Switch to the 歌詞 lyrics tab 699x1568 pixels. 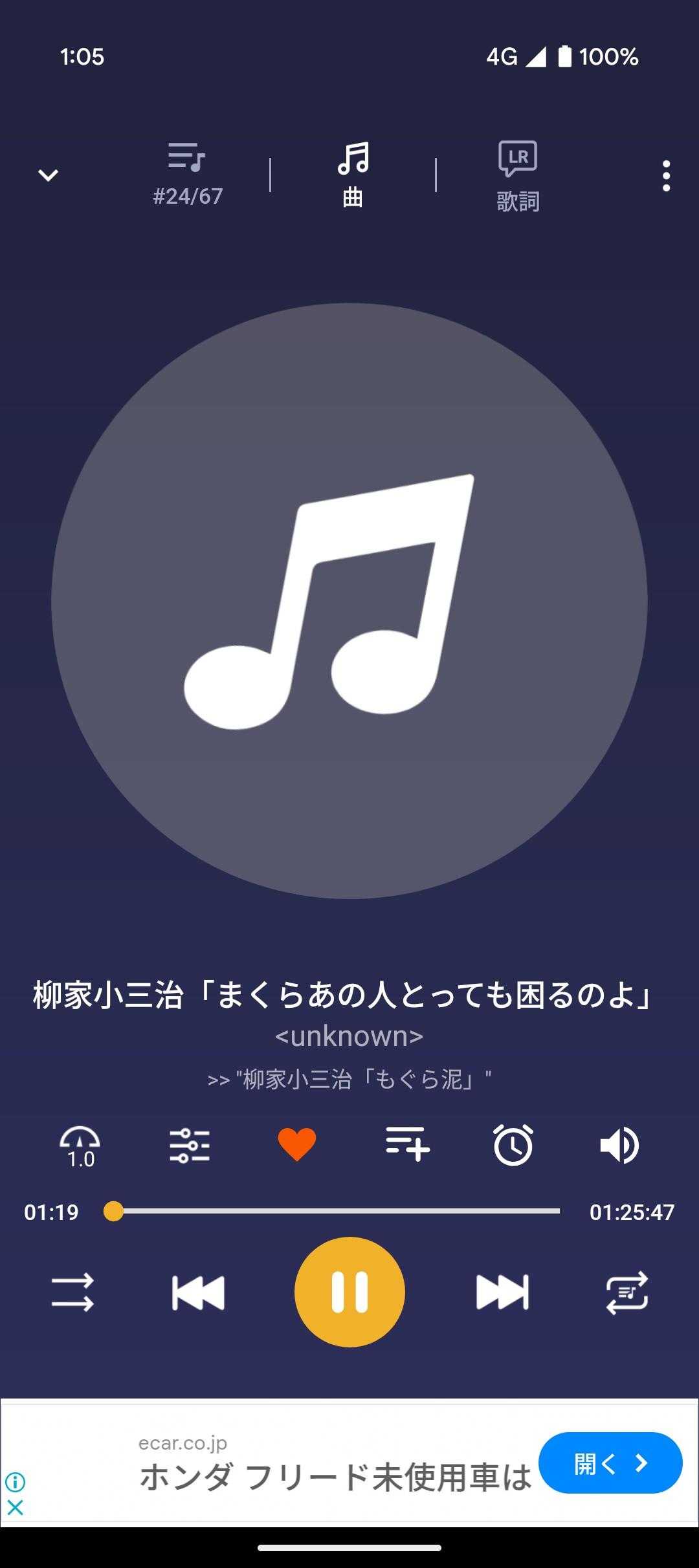click(518, 176)
